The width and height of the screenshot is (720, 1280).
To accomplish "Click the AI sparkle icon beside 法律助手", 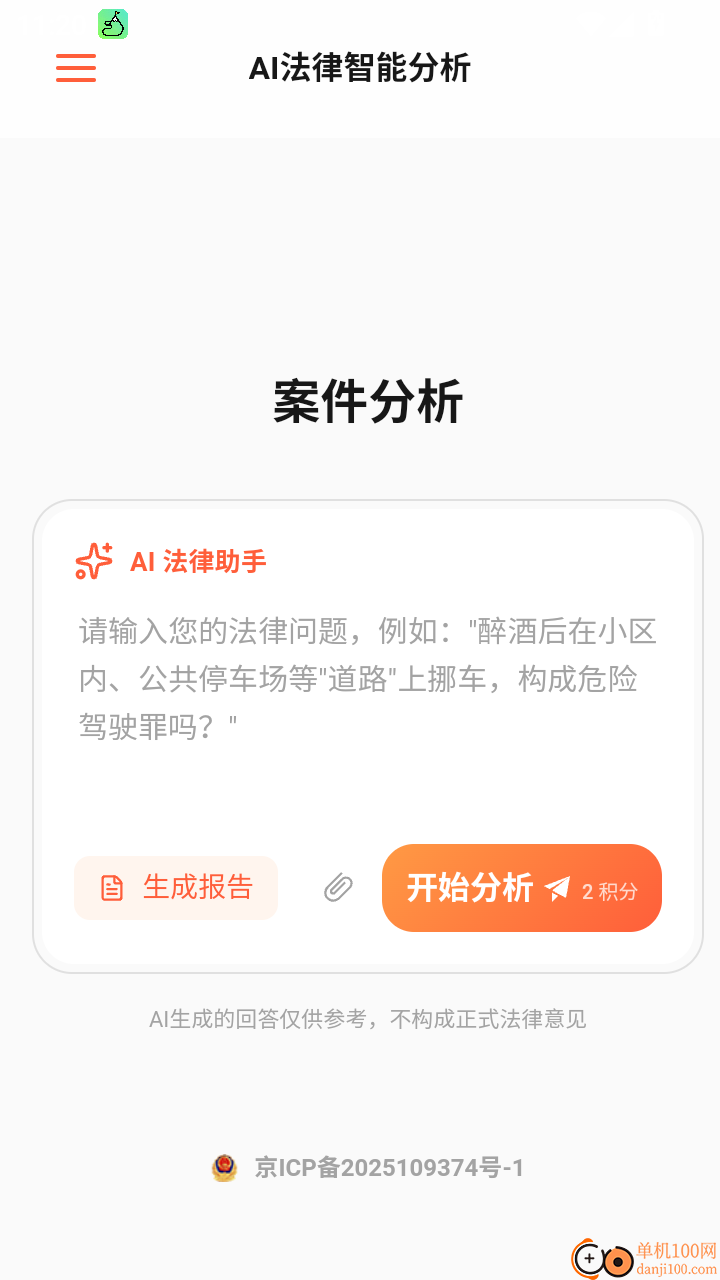I will [x=93, y=561].
